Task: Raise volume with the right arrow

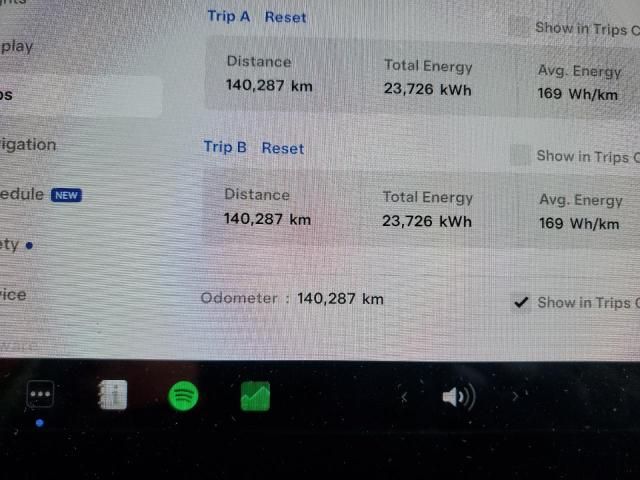Action: click(515, 397)
